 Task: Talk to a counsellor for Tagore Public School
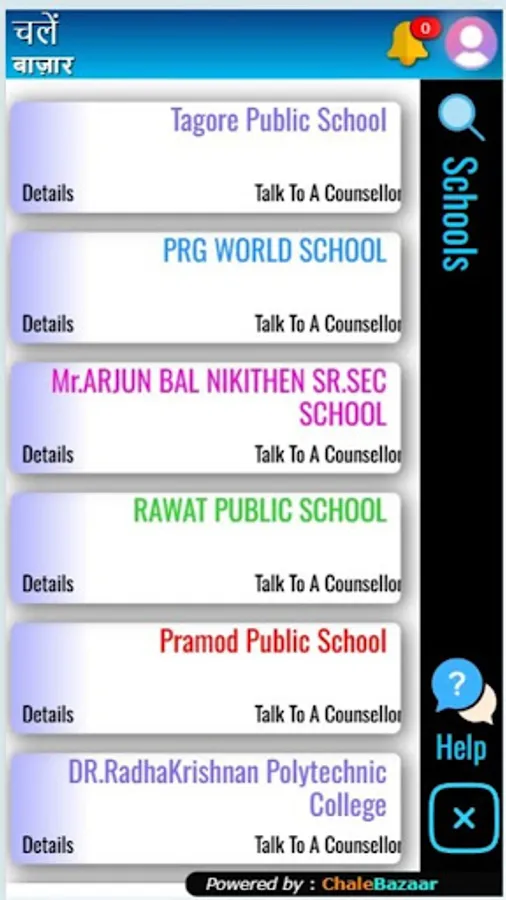(328, 193)
